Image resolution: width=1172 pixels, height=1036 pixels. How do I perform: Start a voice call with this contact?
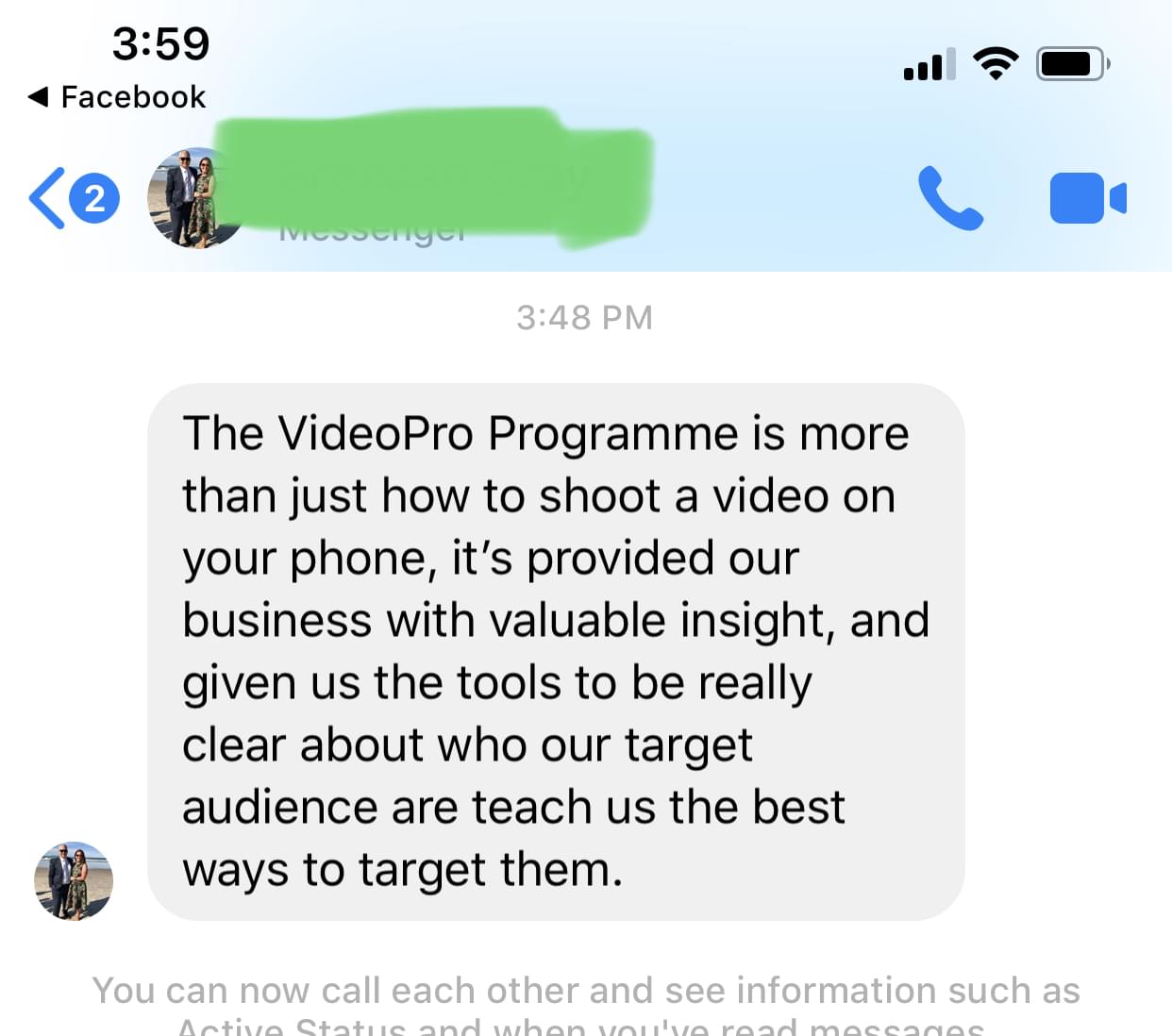950,198
